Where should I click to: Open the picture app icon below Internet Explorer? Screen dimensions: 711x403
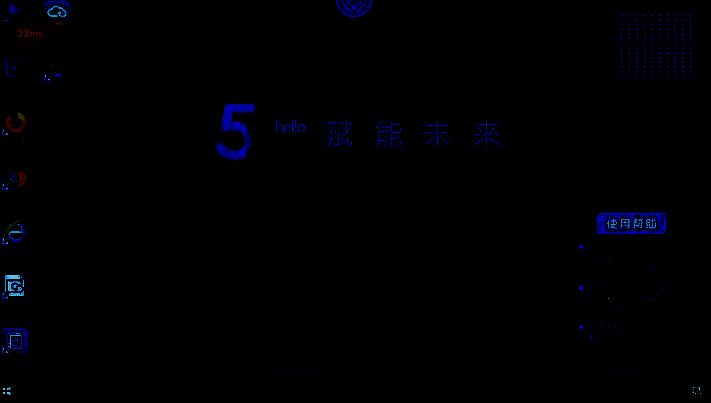click(14, 286)
